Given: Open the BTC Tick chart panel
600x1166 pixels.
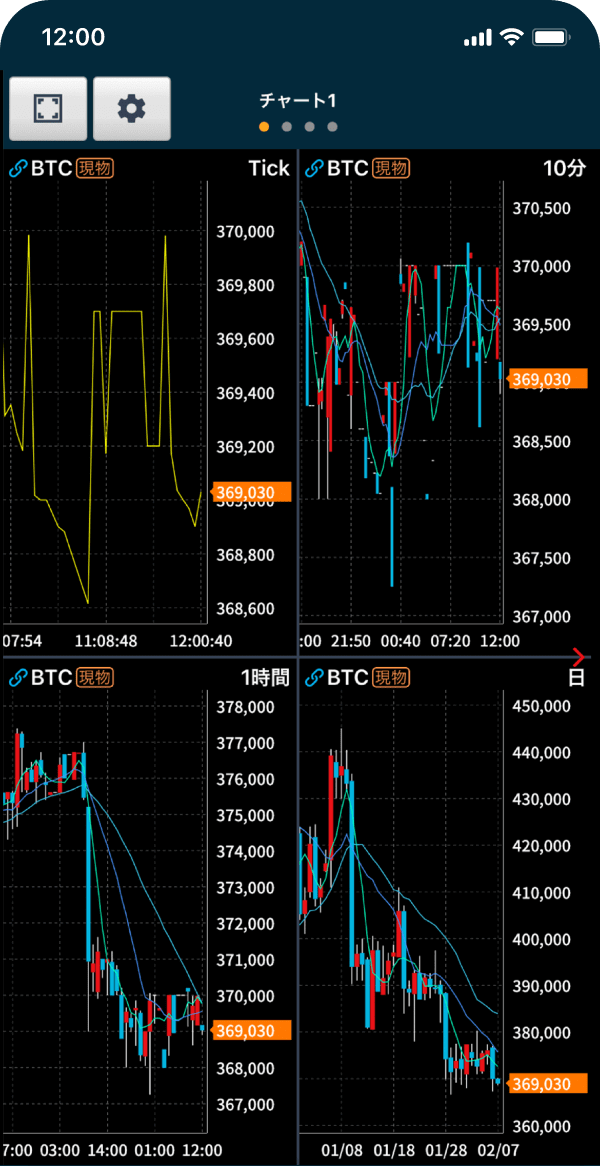Looking at the screenshot, I should (x=110, y=400).
